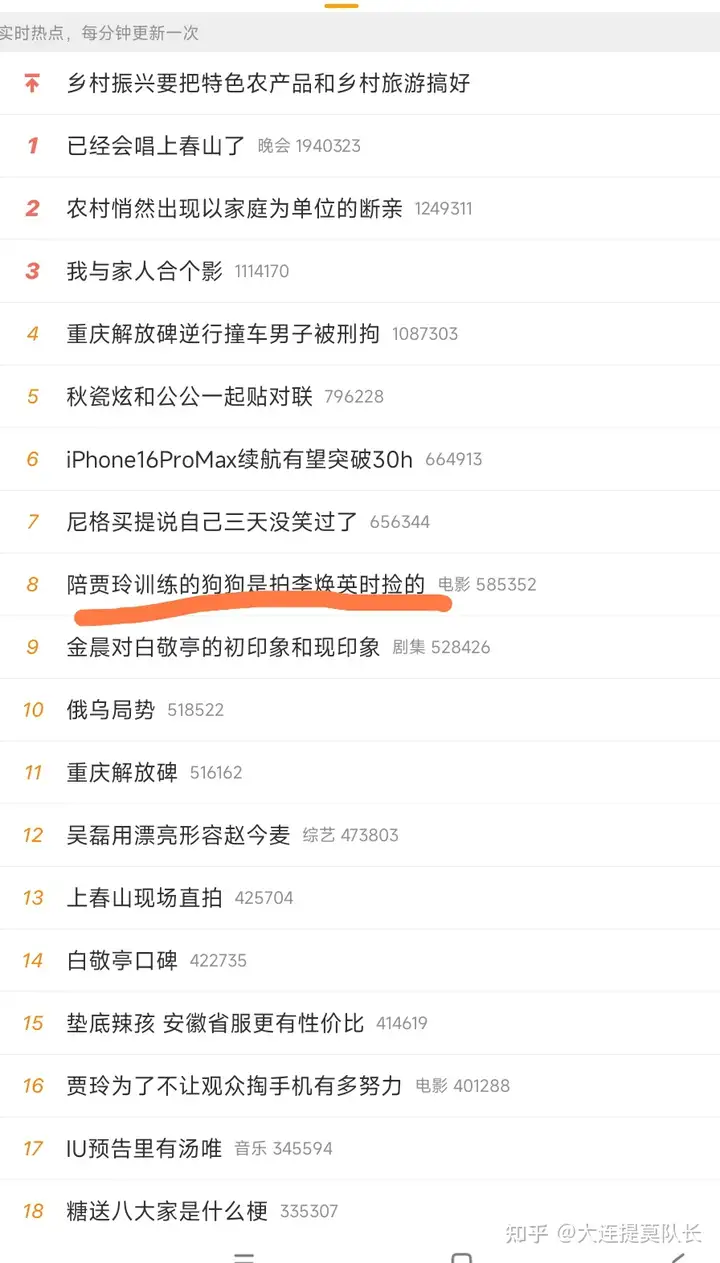Image resolution: width=720 pixels, height=1263 pixels.
Task: Open 垫底辣孩 安徽省服更有性价比 topic
Action: [215, 1023]
